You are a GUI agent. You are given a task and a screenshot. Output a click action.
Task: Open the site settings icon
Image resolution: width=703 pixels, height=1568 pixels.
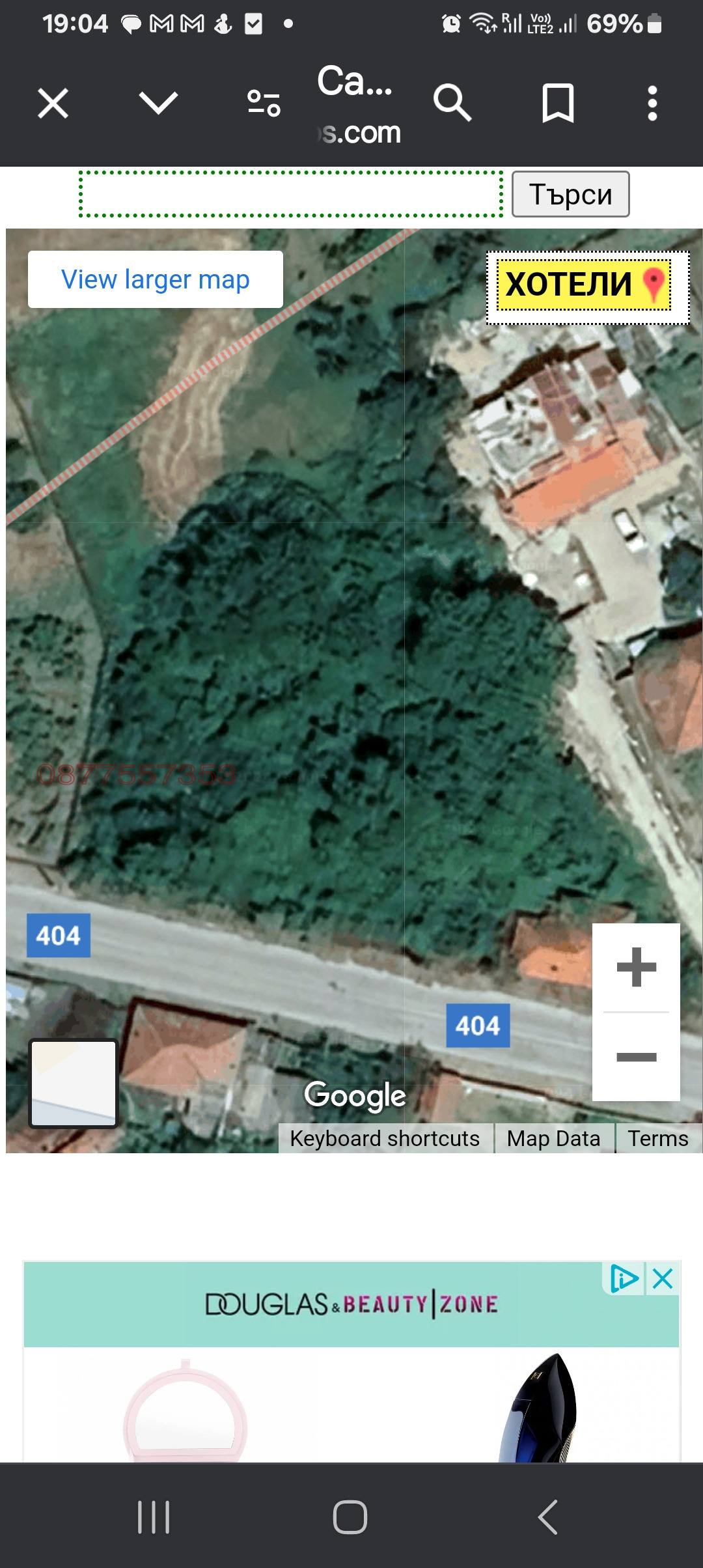click(264, 104)
